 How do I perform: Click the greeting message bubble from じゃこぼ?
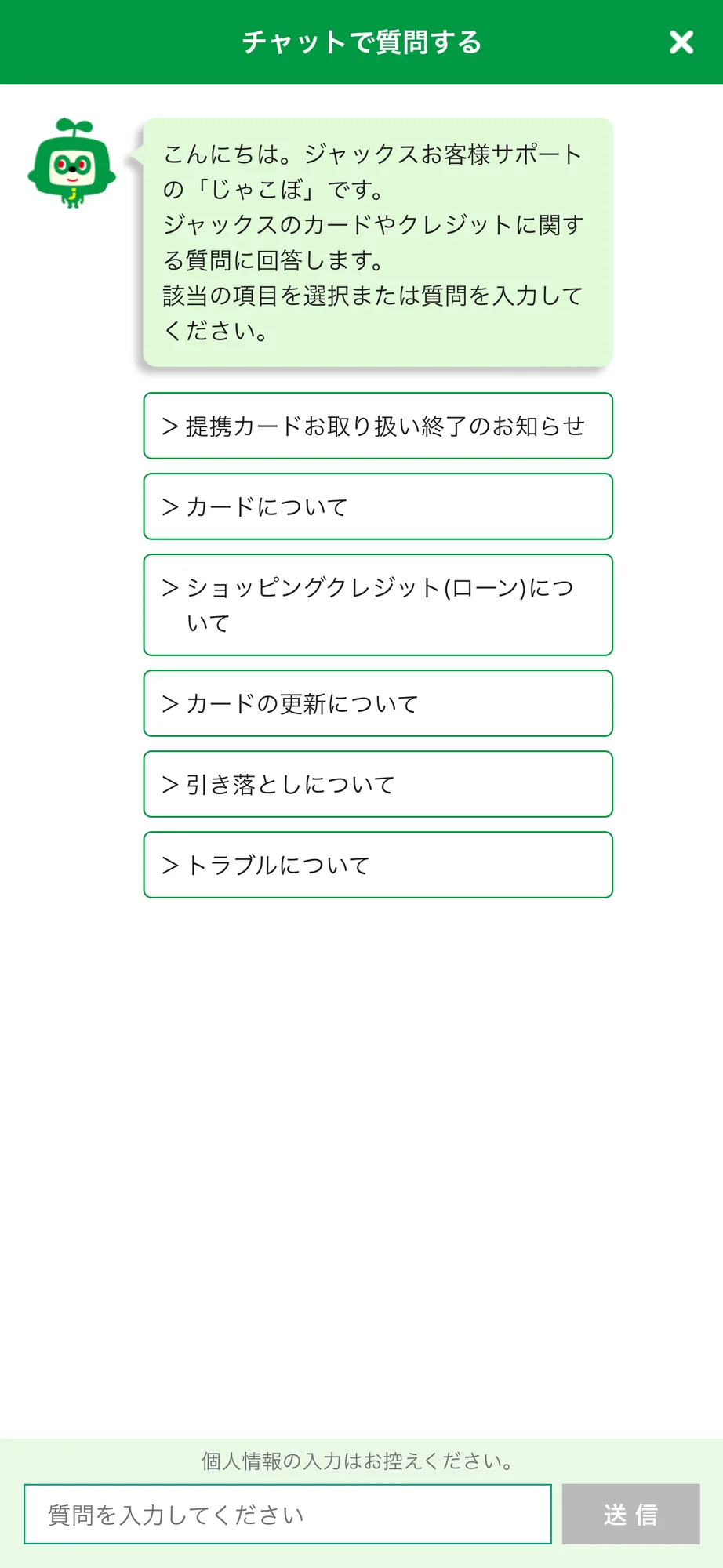click(376, 241)
